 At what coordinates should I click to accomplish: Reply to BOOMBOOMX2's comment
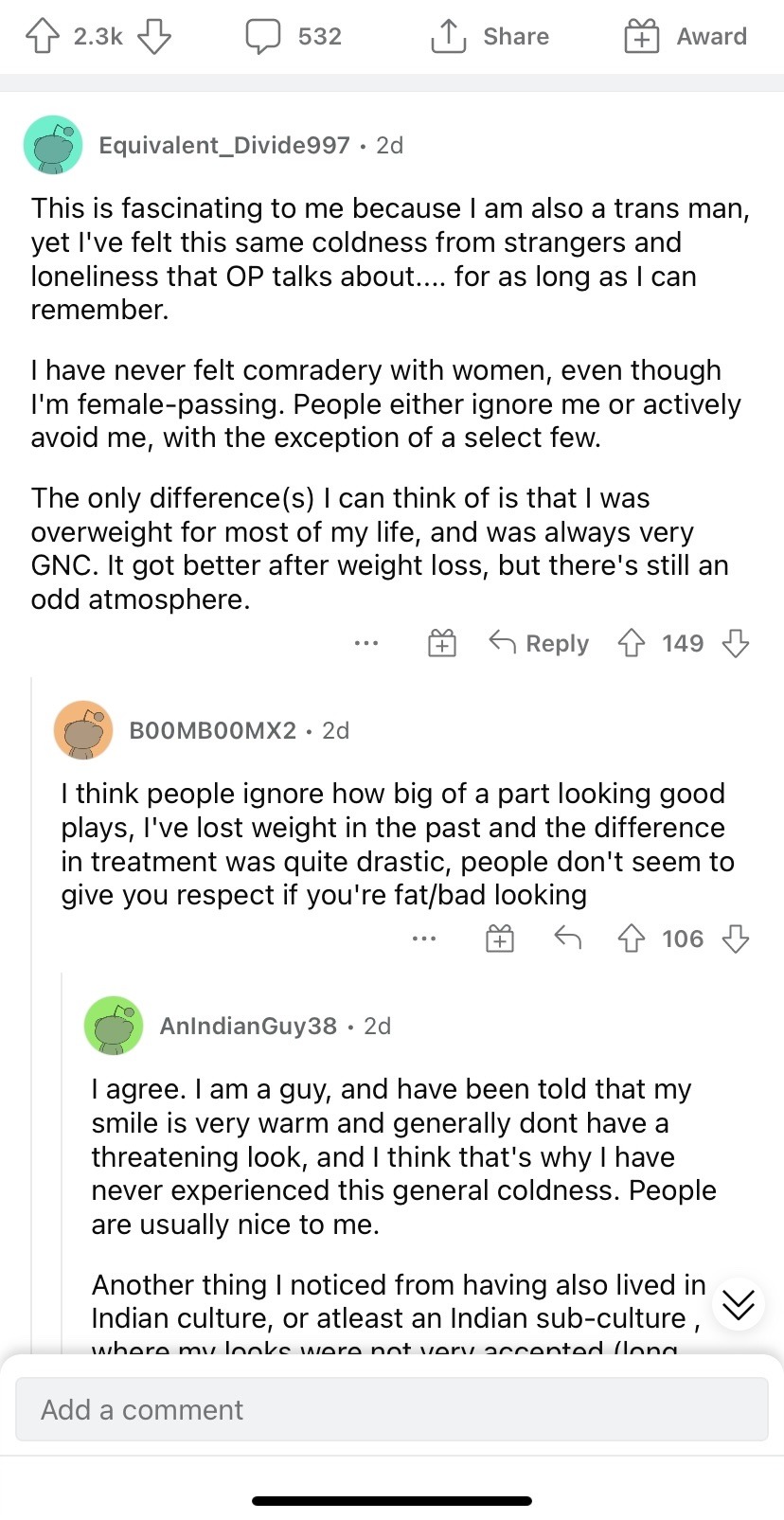[567, 939]
